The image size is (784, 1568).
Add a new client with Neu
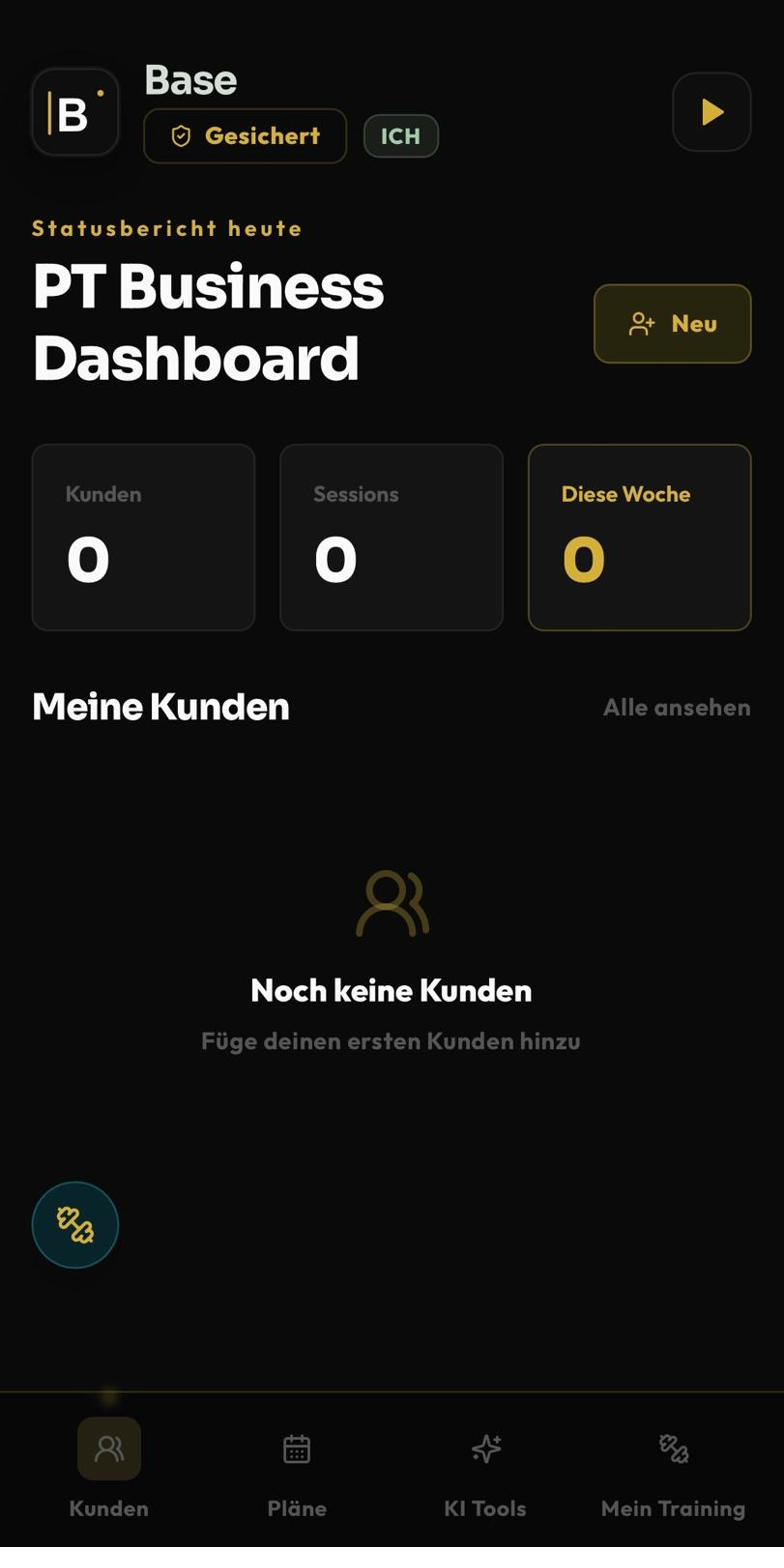click(672, 324)
